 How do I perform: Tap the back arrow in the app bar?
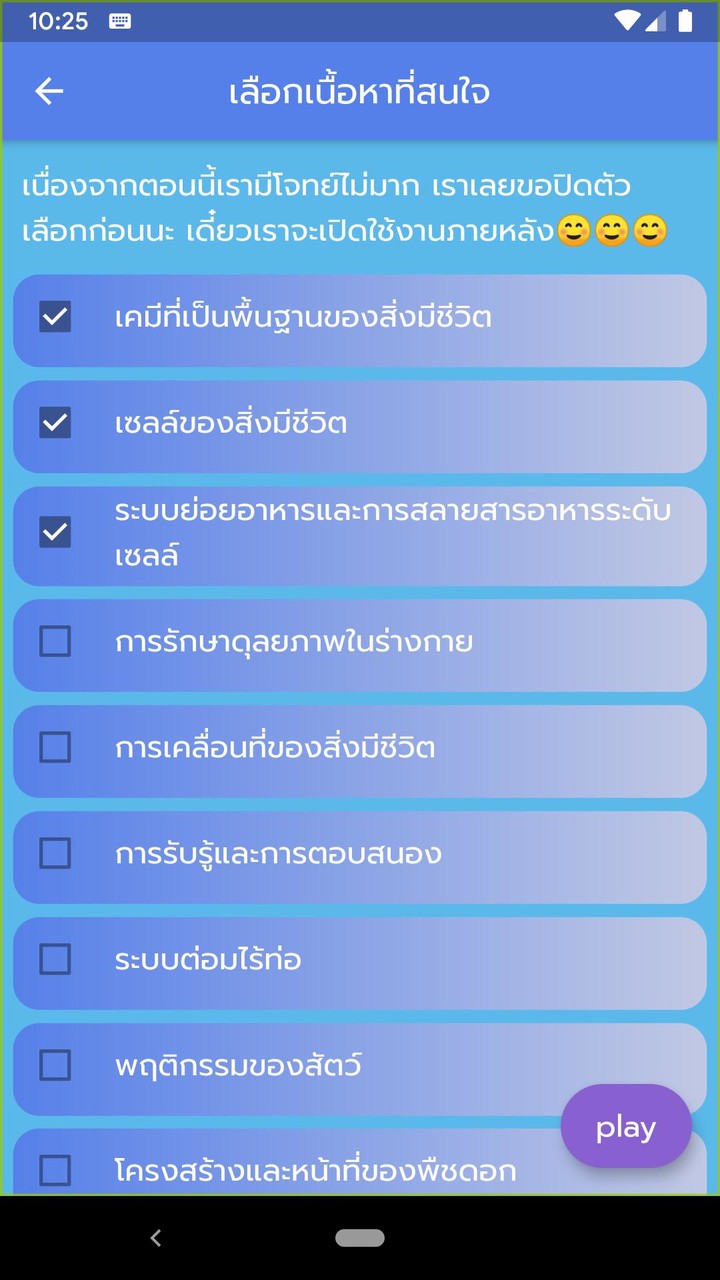click(x=48, y=91)
